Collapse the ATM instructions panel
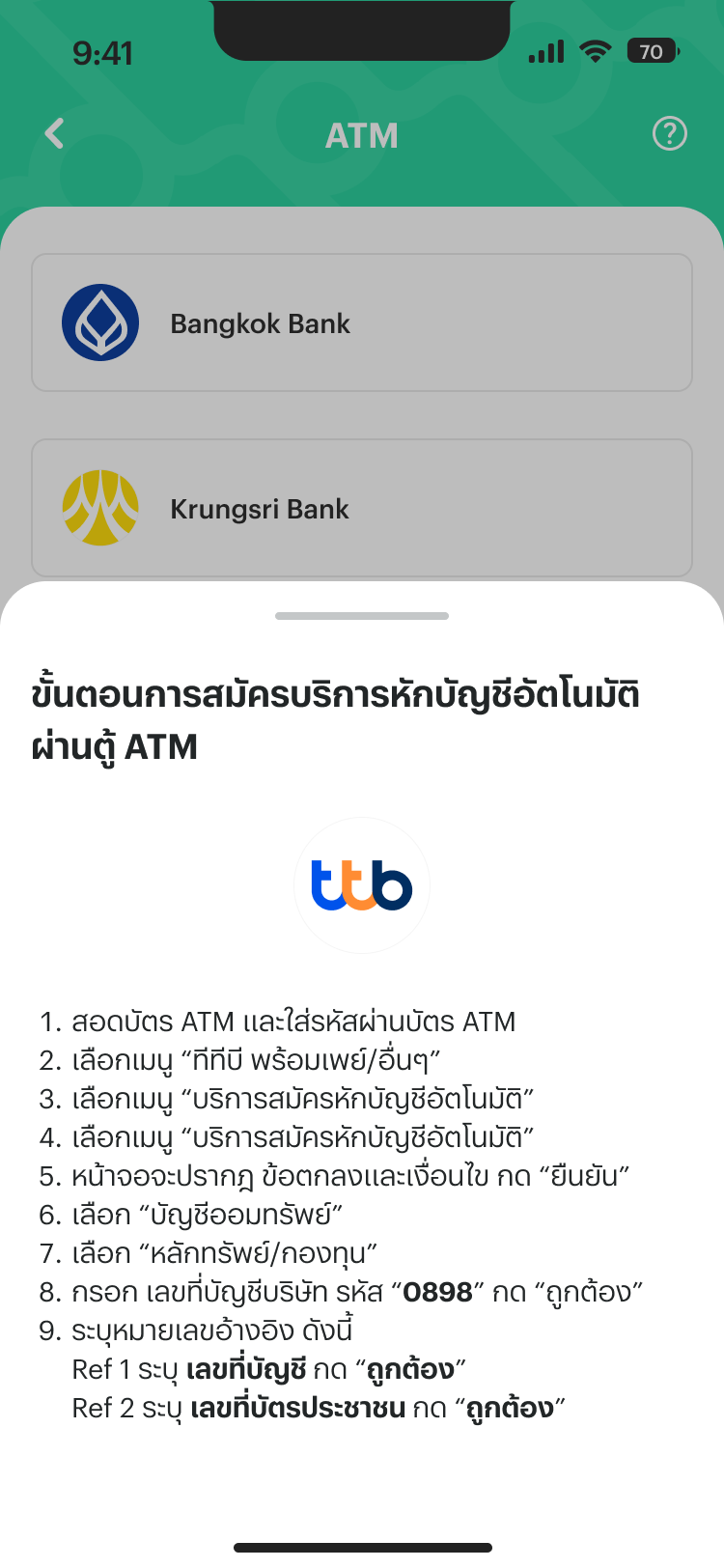The width and height of the screenshot is (724, 1568). click(361, 615)
